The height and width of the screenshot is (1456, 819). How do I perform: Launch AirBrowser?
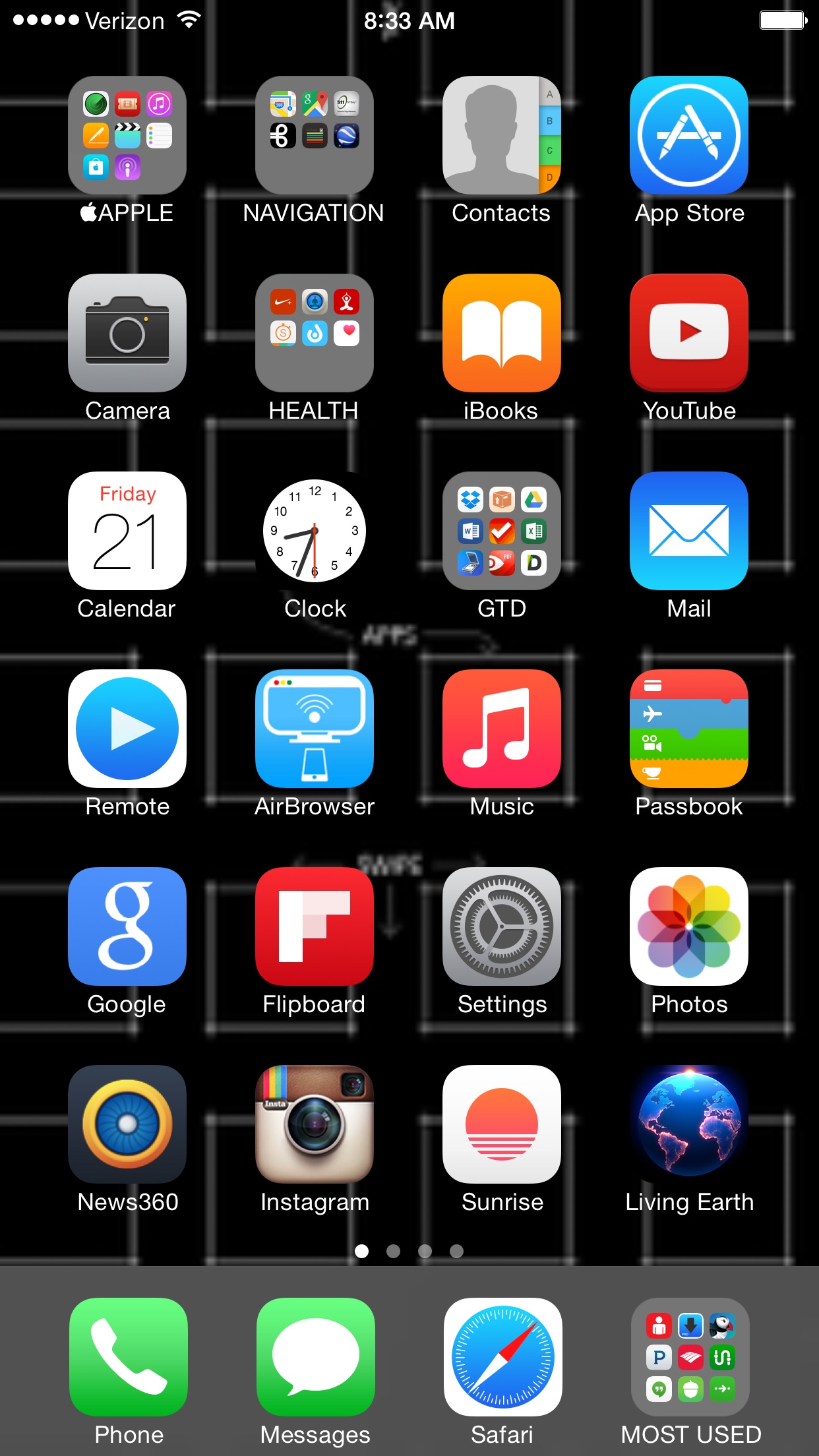tap(315, 729)
